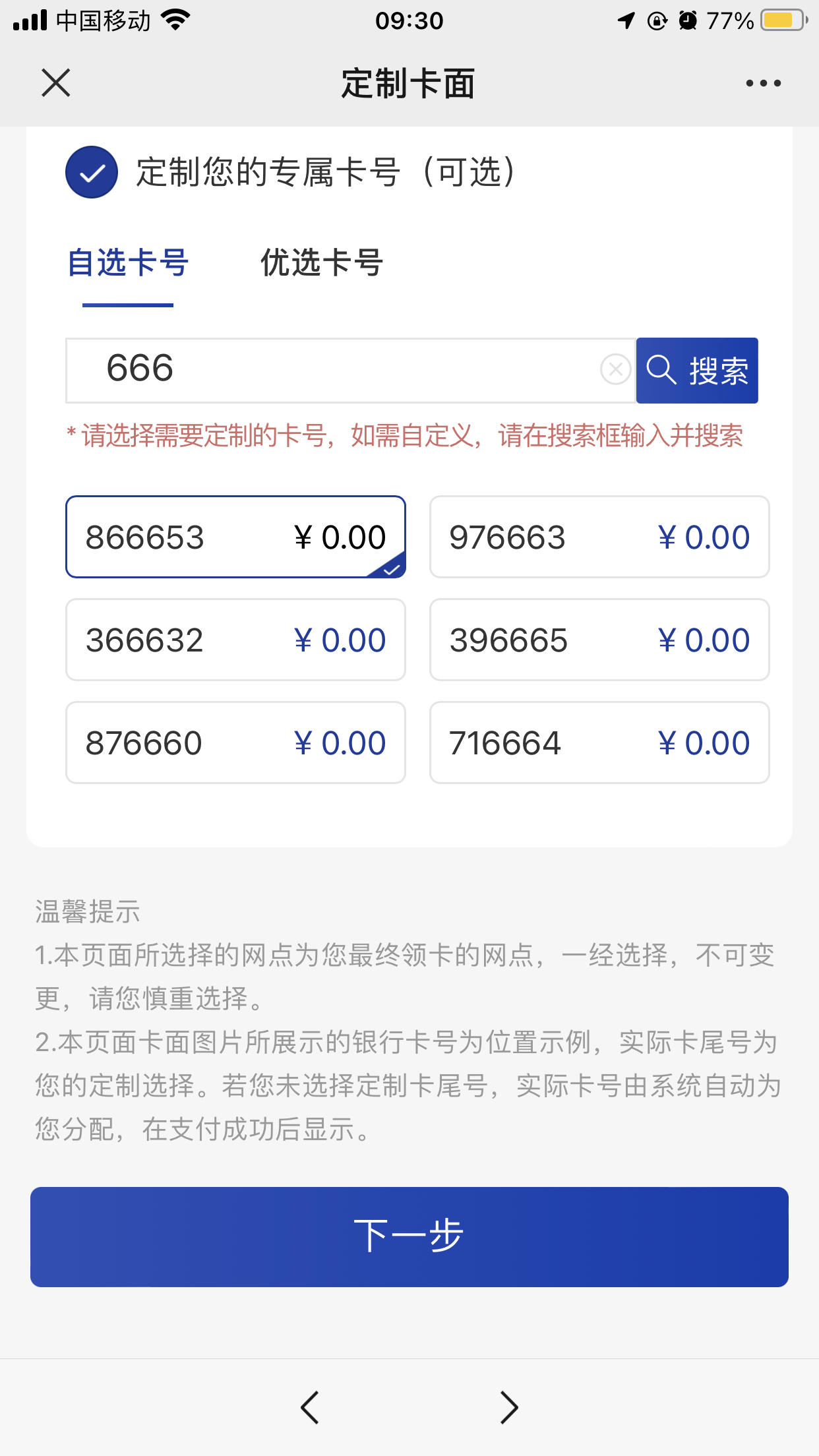Open the three-dot overflow menu
The height and width of the screenshot is (1456, 819).
pyautogui.click(x=763, y=83)
